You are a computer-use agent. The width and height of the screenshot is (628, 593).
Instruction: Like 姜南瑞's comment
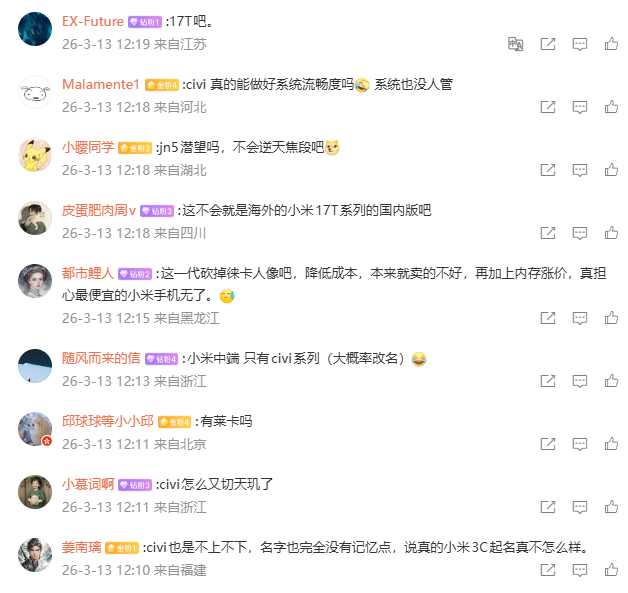(x=611, y=570)
